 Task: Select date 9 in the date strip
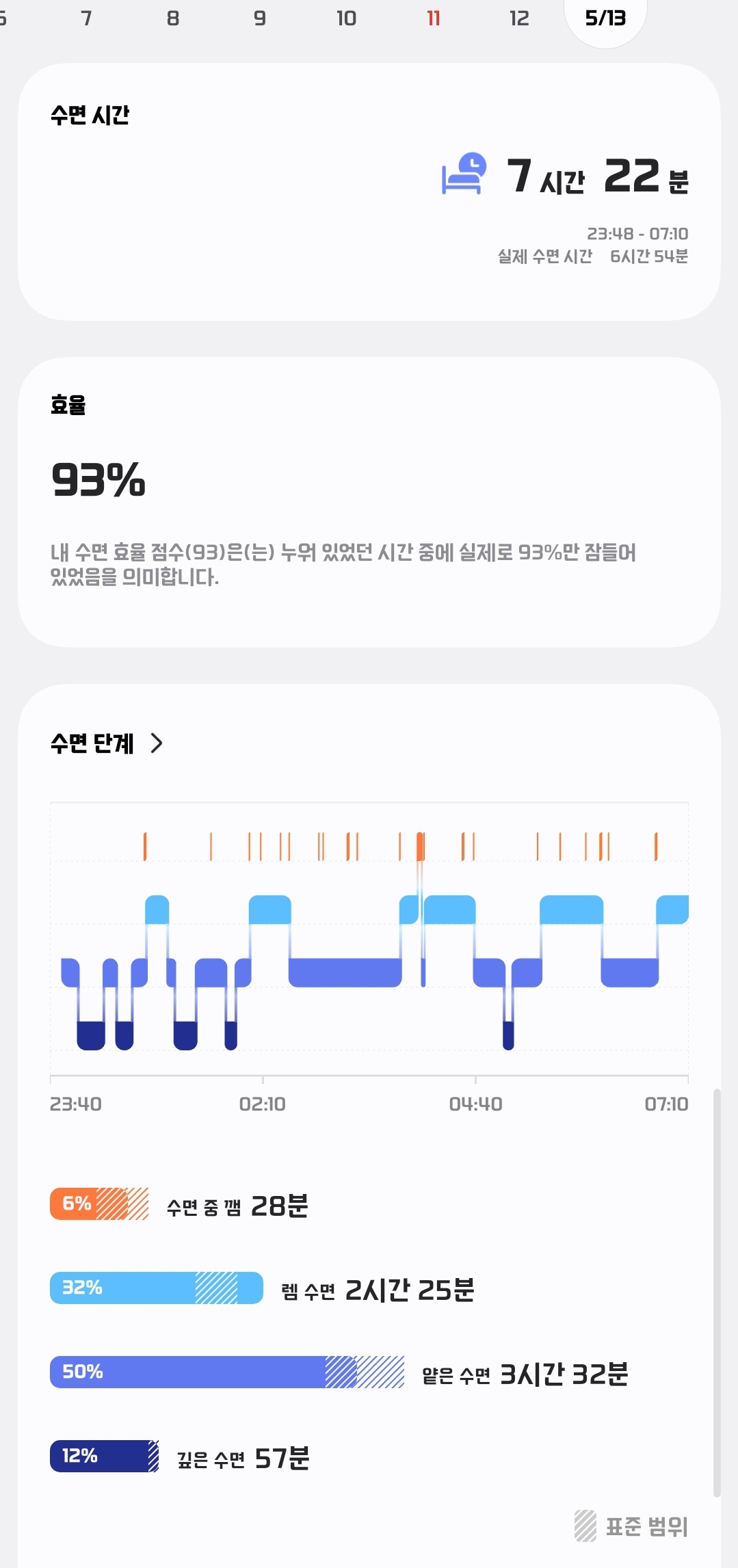tap(260, 18)
